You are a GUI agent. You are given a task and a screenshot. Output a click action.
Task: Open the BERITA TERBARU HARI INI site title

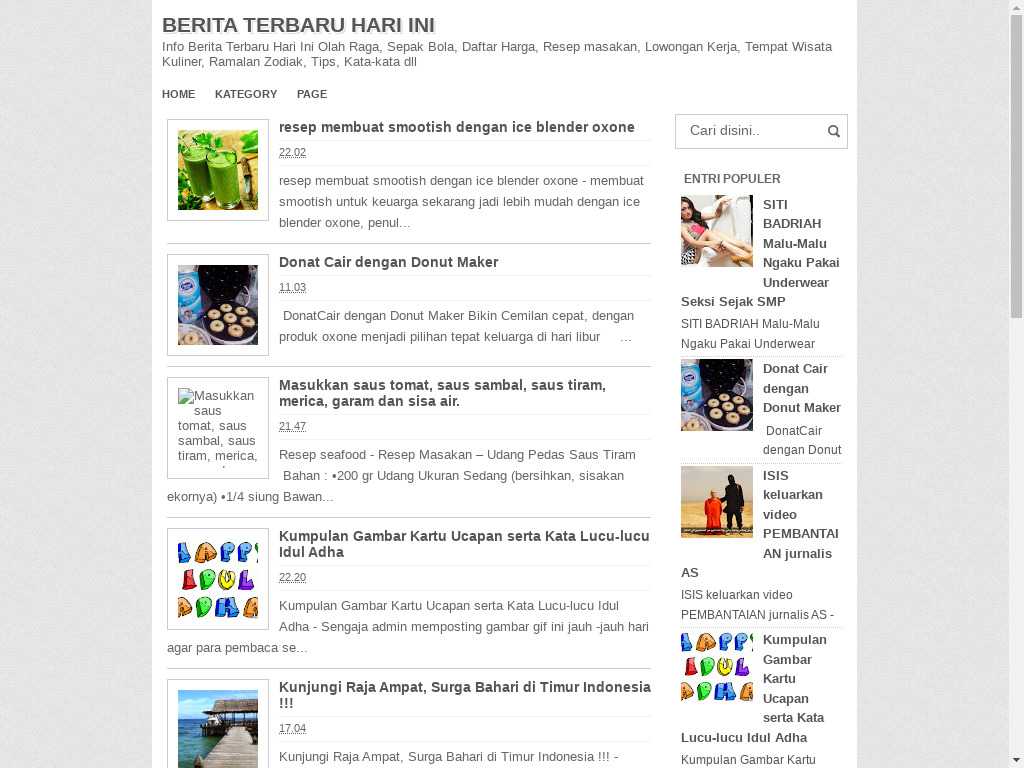point(298,25)
